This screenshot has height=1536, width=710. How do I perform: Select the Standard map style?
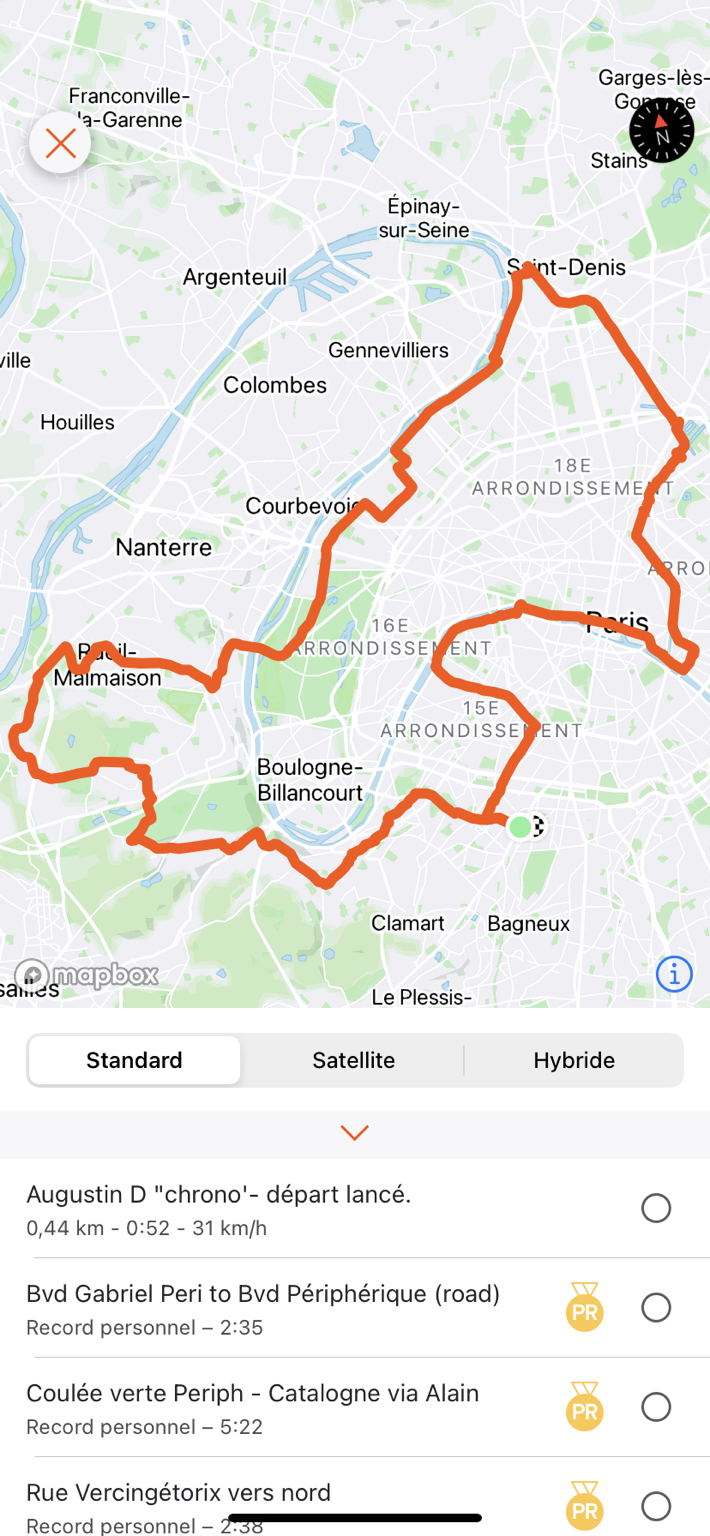point(134,1060)
